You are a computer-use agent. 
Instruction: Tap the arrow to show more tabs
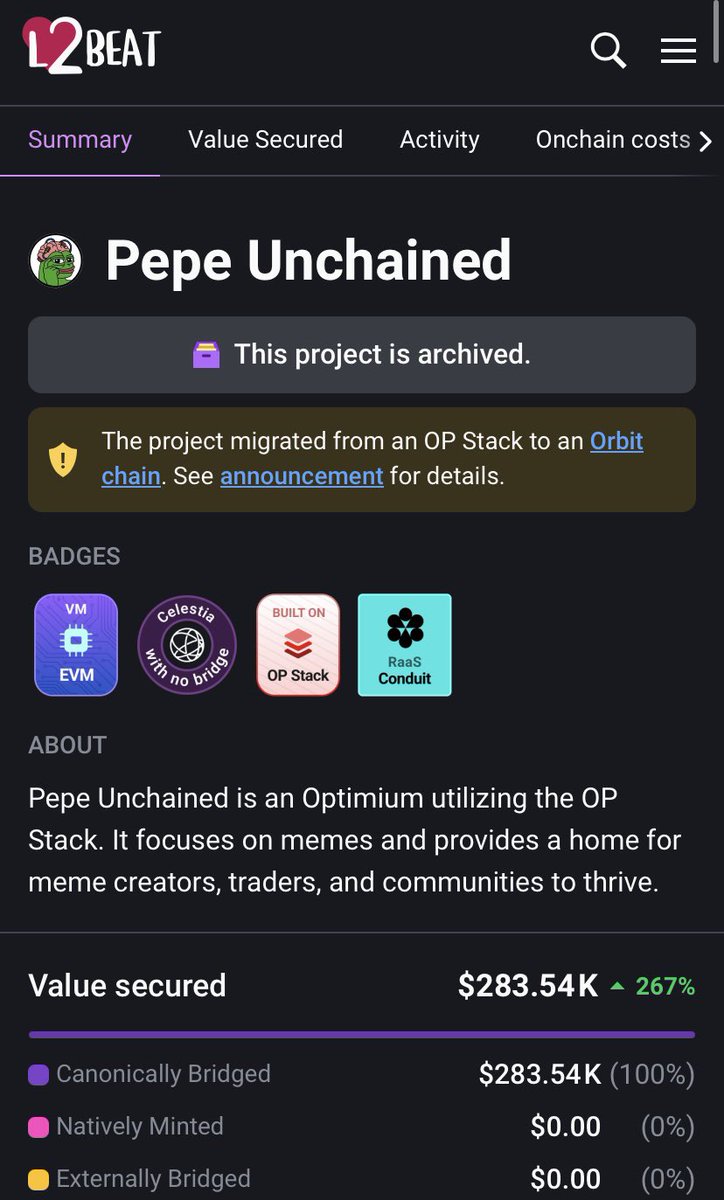(x=706, y=141)
